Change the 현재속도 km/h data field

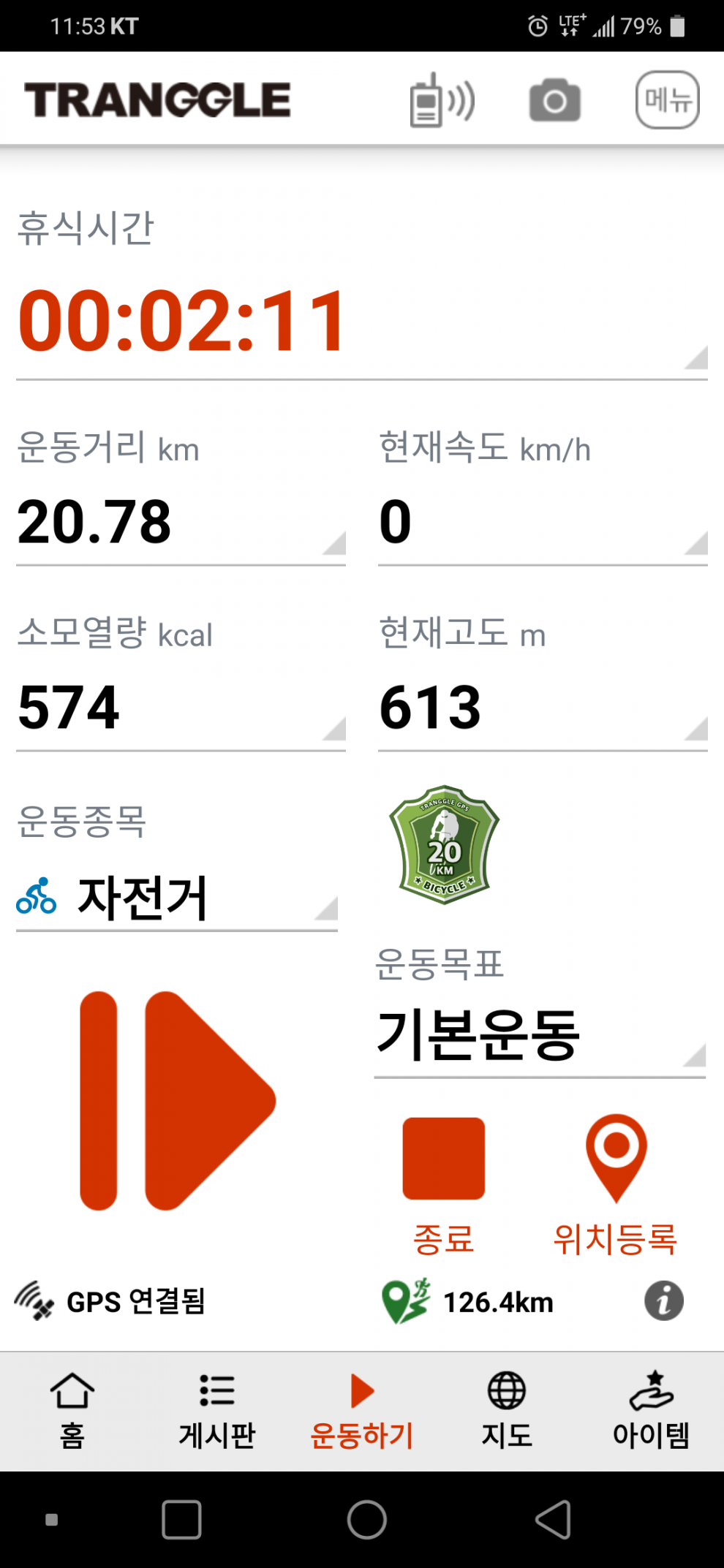click(x=542, y=522)
